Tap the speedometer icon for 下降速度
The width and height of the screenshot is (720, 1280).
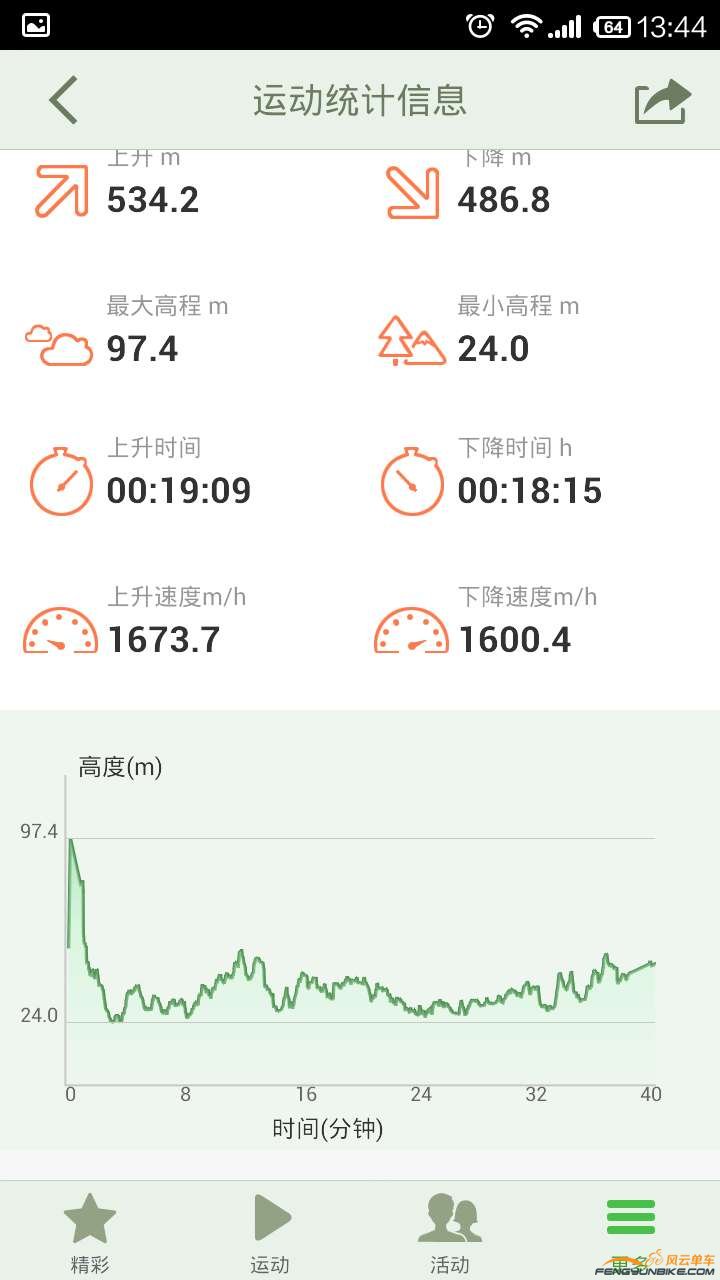(411, 631)
